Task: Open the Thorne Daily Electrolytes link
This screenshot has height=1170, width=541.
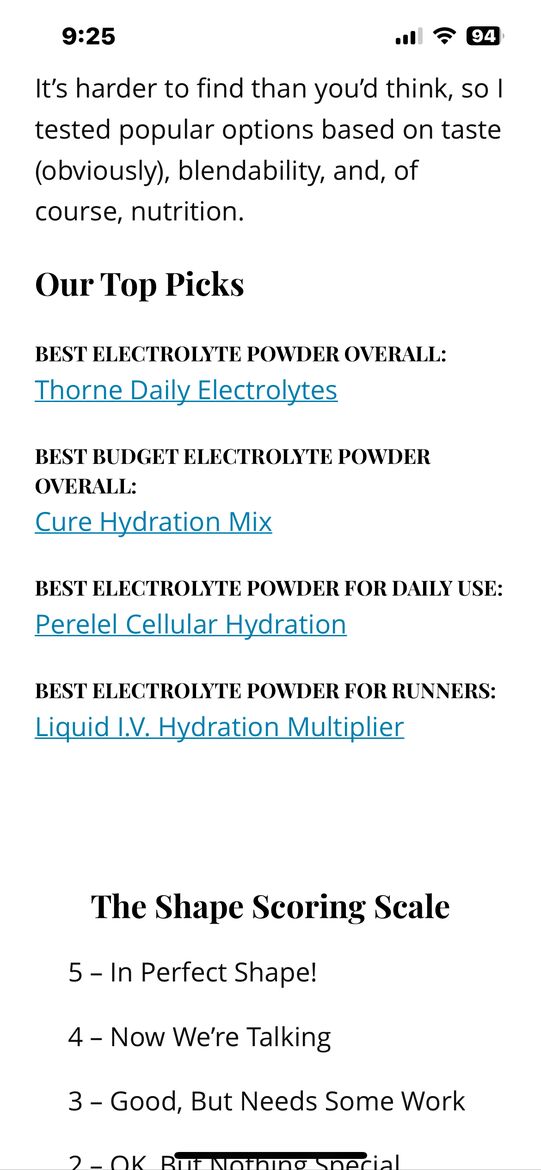Action: tap(186, 390)
